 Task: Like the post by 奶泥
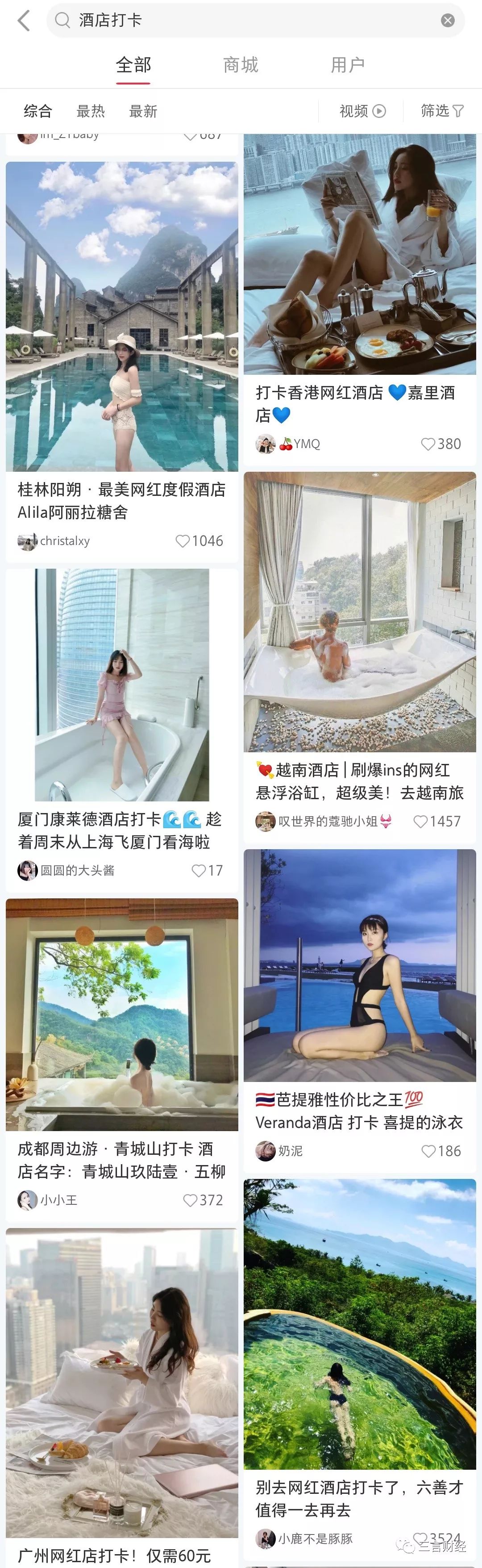428,1150
